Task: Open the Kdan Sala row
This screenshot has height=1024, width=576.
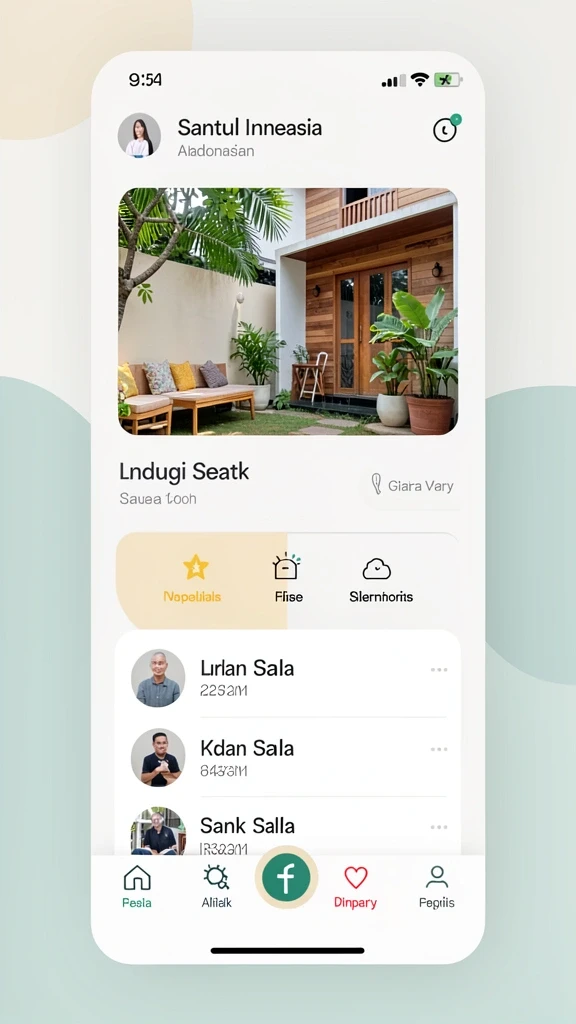Action: (x=288, y=758)
